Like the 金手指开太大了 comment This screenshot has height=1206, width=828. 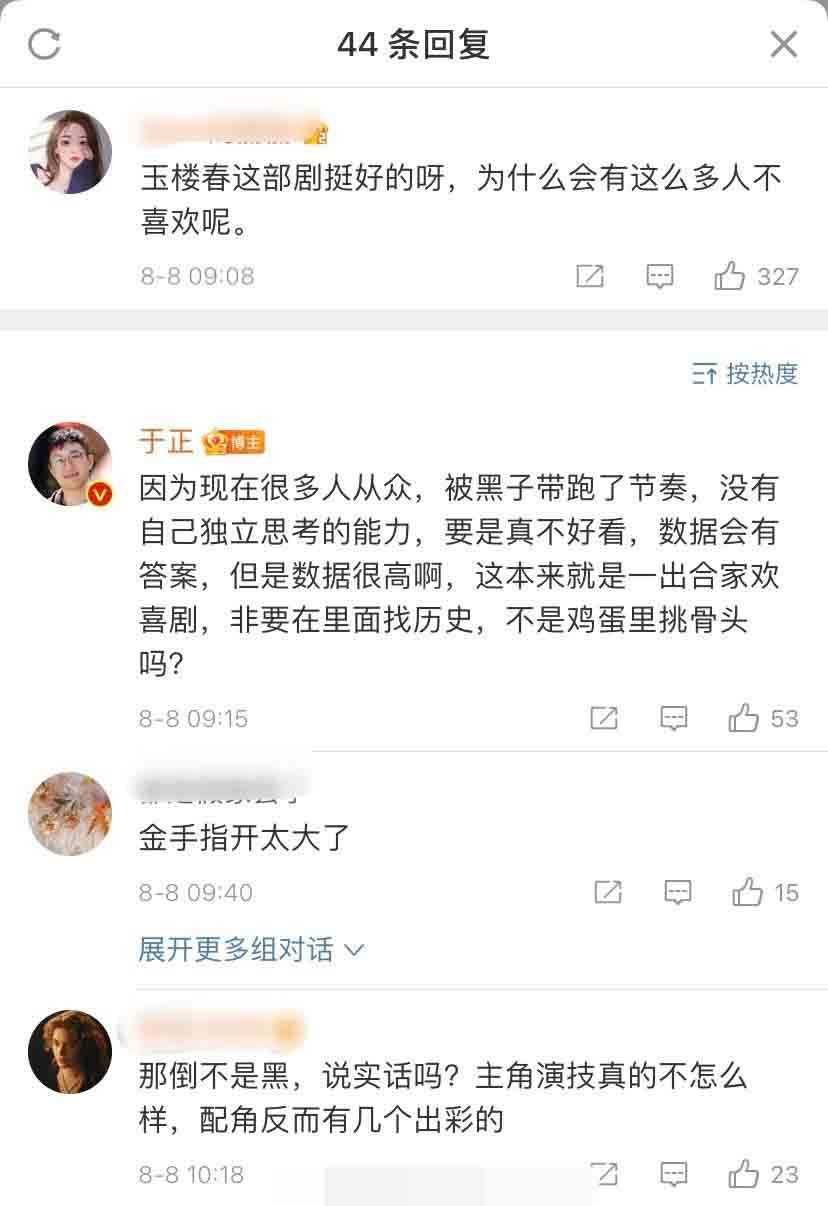pos(748,891)
